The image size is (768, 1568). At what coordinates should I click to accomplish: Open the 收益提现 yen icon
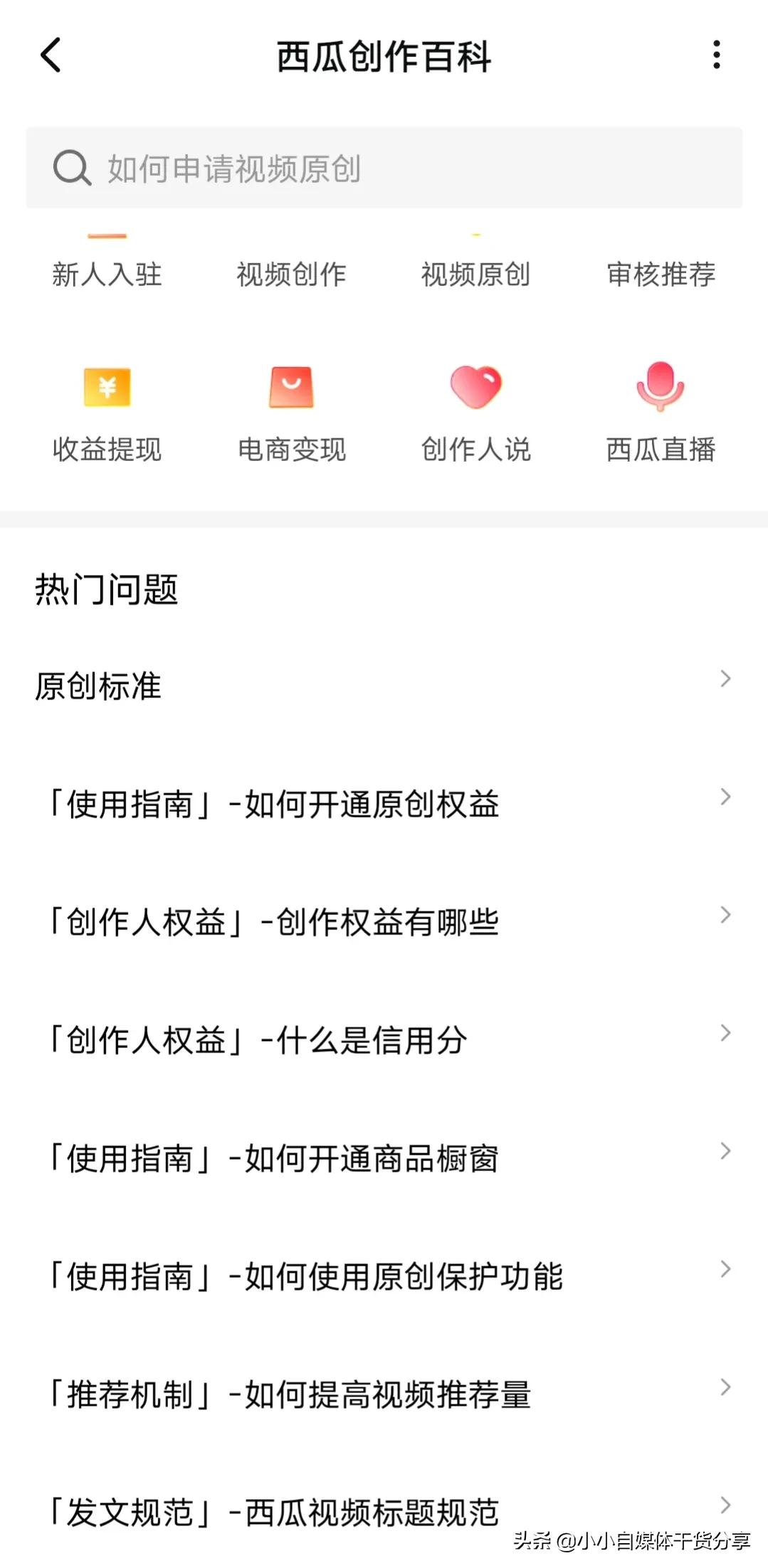[x=107, y=388]
